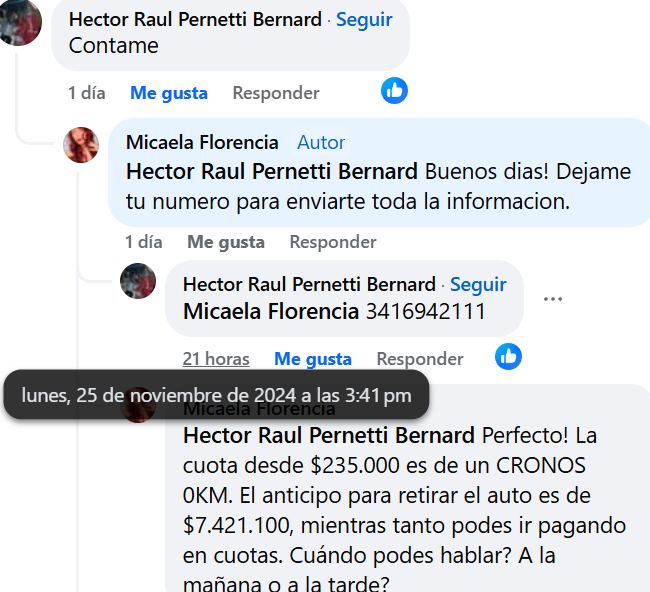Image resolution: width=650 pixels, height=592 pixels.
Task: Like the 3416942111 comment
Action: pyautogui.click(x=313, y=359)
